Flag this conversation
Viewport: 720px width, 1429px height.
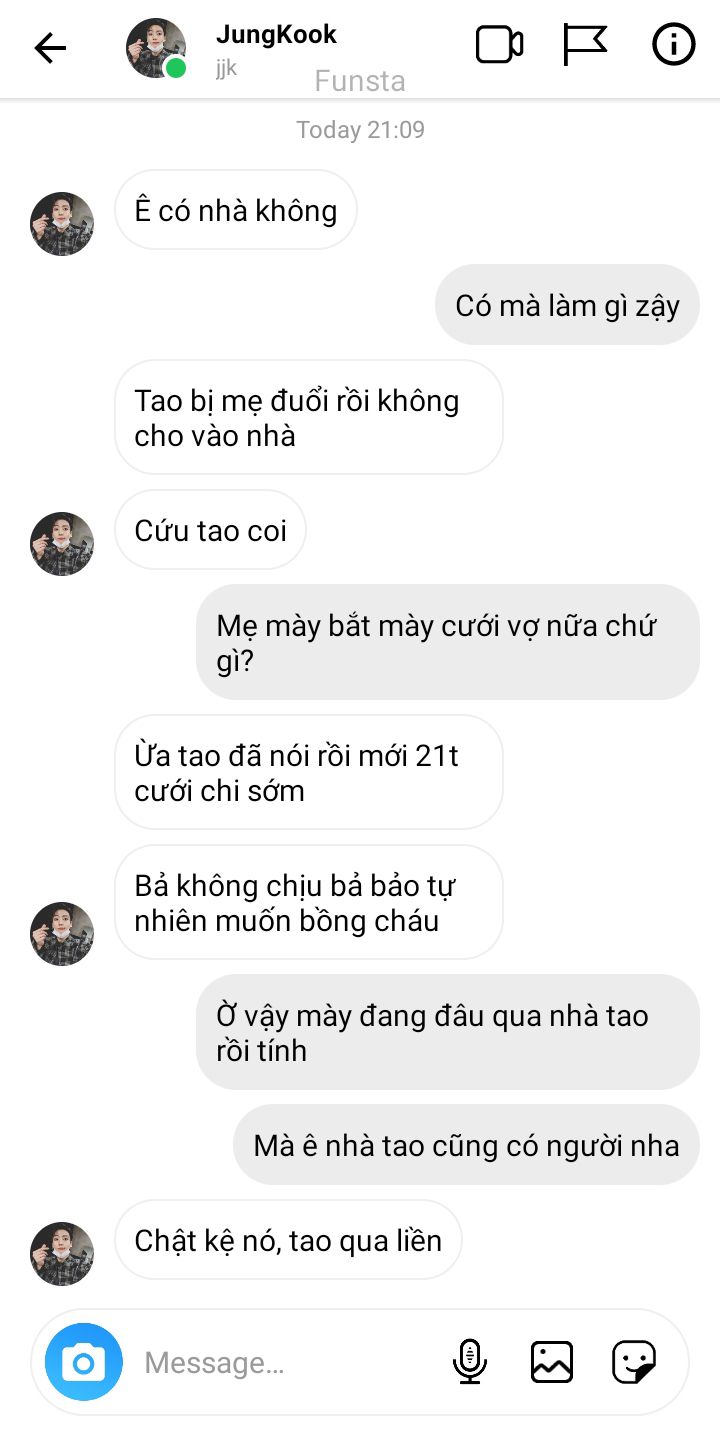[x=585, y=45]
